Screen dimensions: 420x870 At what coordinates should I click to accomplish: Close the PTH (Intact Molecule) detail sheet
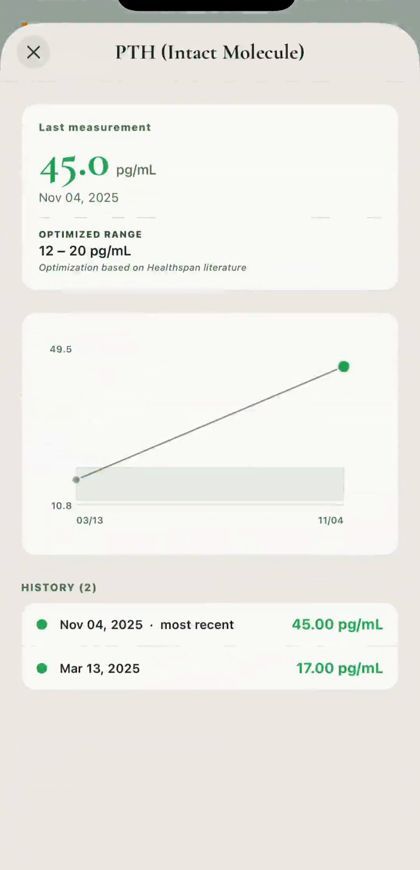coord(33,53)
